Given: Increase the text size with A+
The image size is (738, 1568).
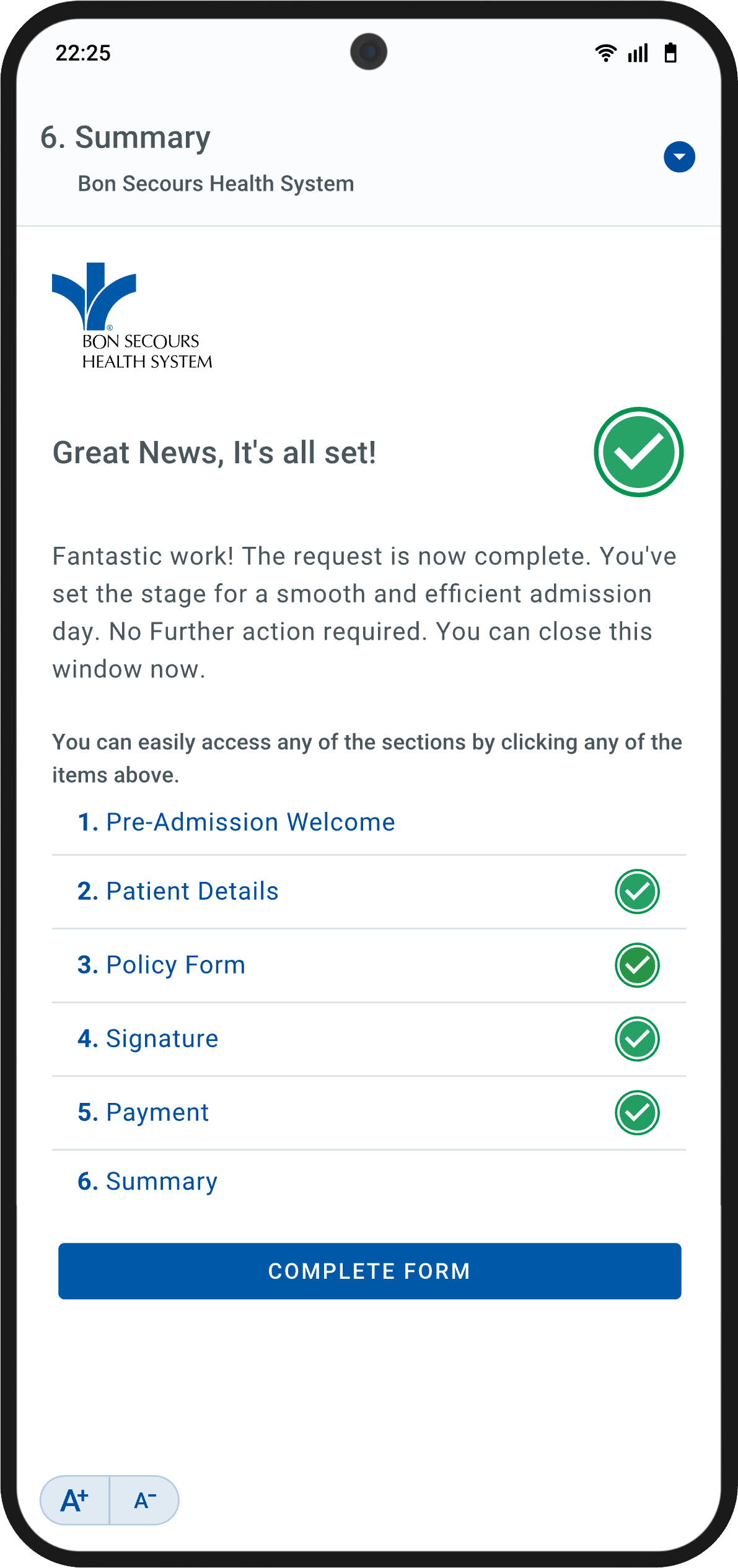Looking at the screenshot, I should pyautogui.click(x=75, y=1500).
